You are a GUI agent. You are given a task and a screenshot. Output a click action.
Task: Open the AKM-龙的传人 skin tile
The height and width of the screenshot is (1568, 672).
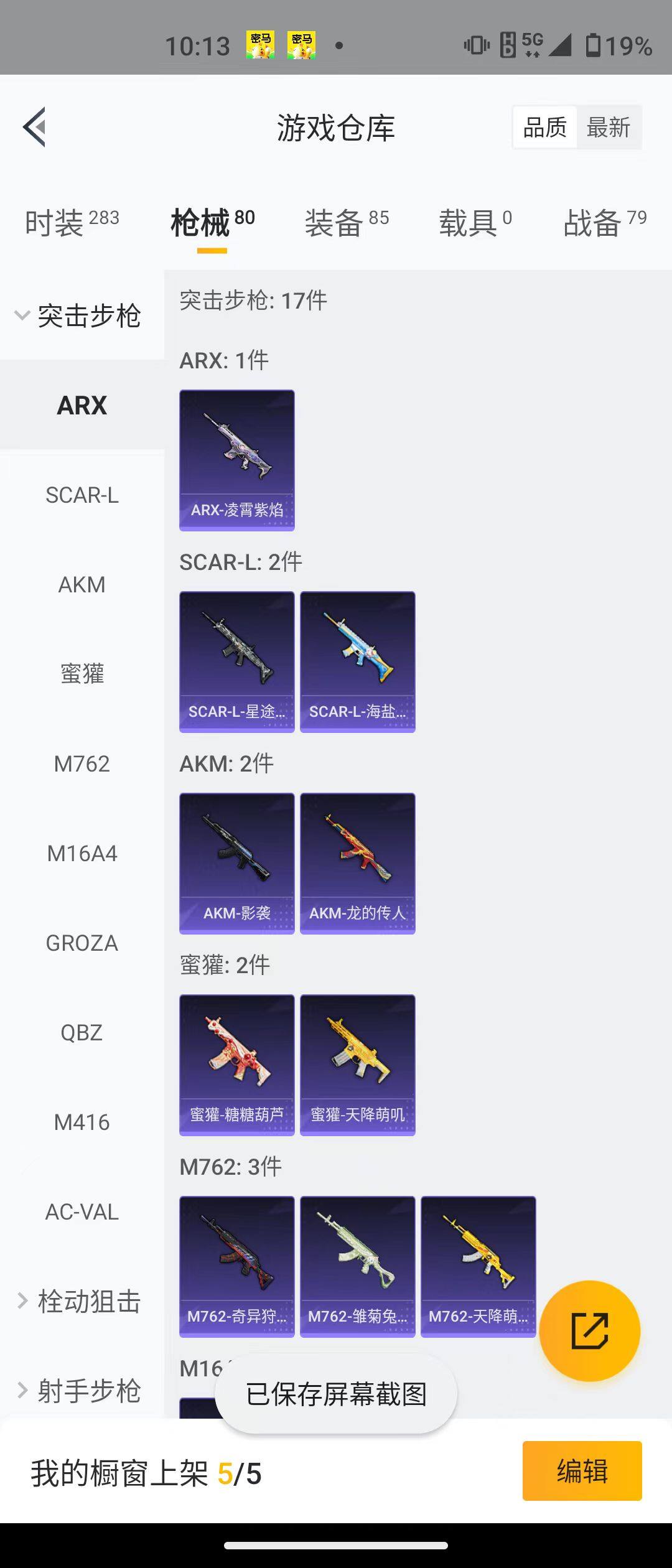click(x=357, y=864)
